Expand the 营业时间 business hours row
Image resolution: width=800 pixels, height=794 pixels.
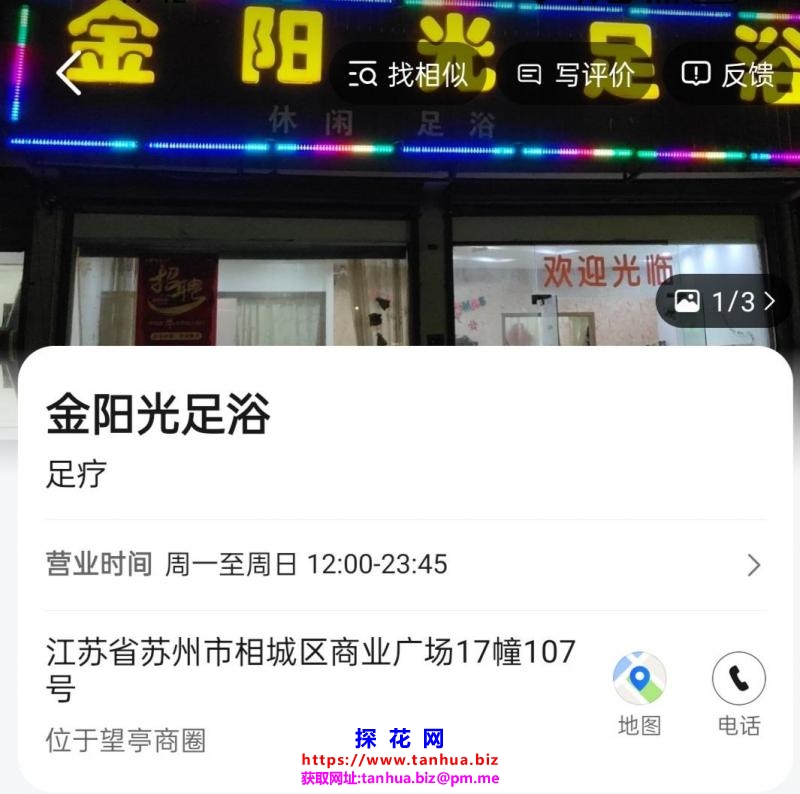tap(405, 565)
